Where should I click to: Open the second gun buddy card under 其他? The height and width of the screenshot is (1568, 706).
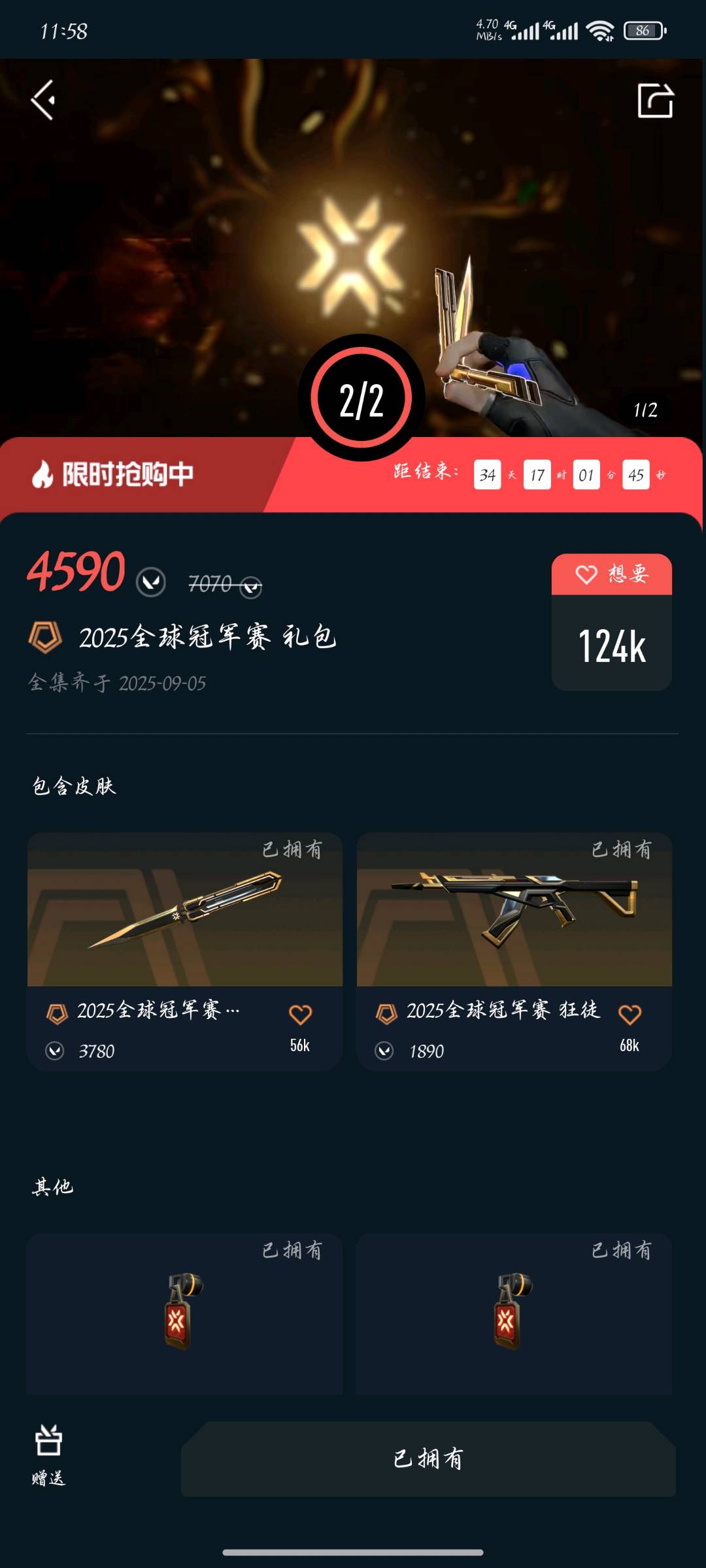click(x=514, y=1313)
